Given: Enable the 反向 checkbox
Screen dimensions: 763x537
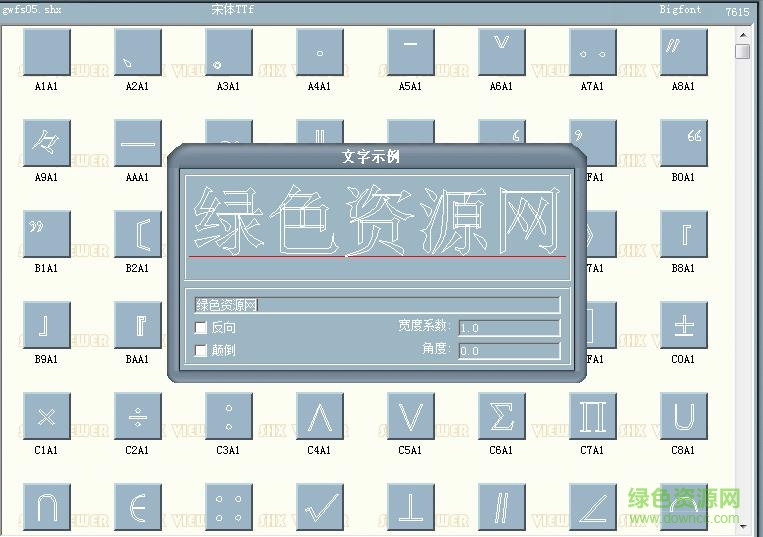Looking at the screenshot, I should [x=201, y=328].
